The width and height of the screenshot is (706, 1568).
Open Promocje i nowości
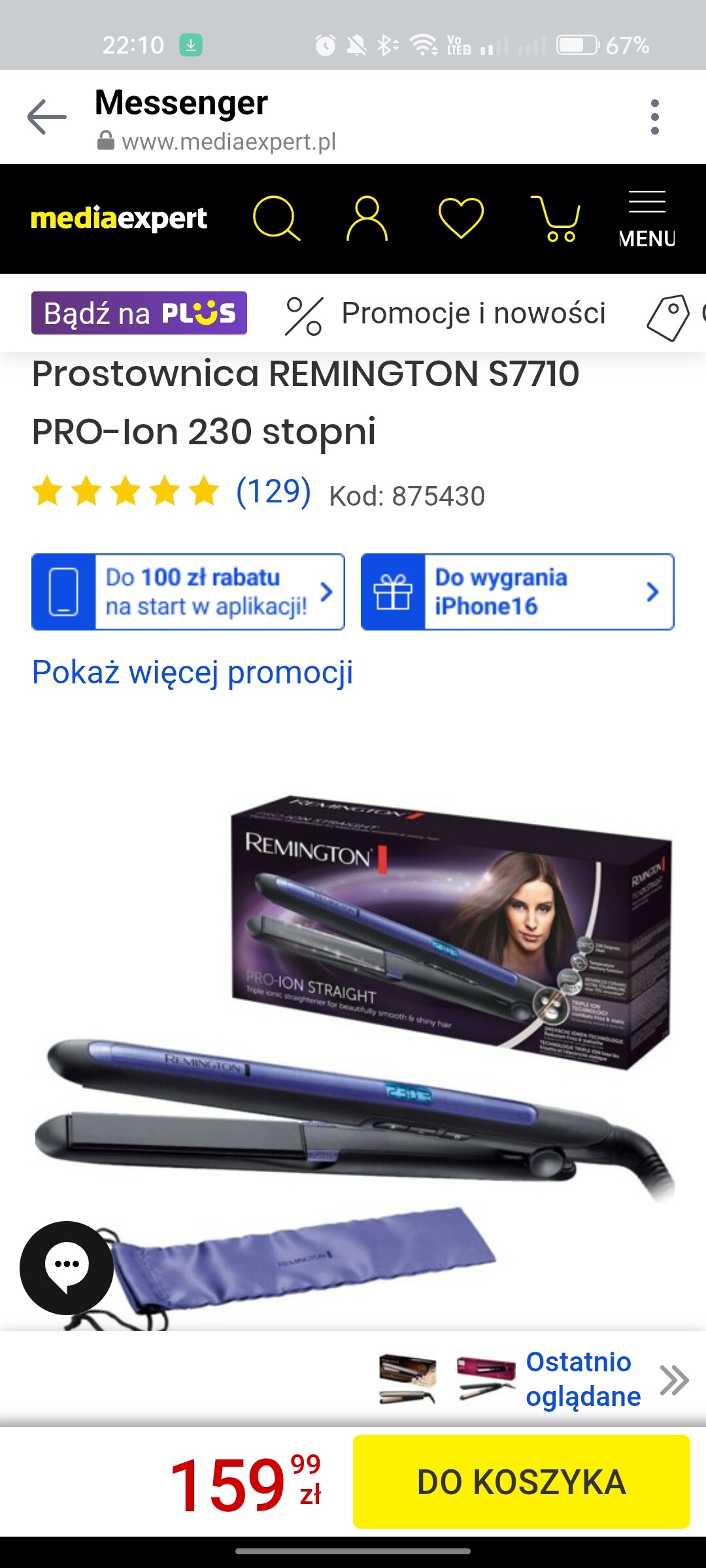(x=445, y=314)
